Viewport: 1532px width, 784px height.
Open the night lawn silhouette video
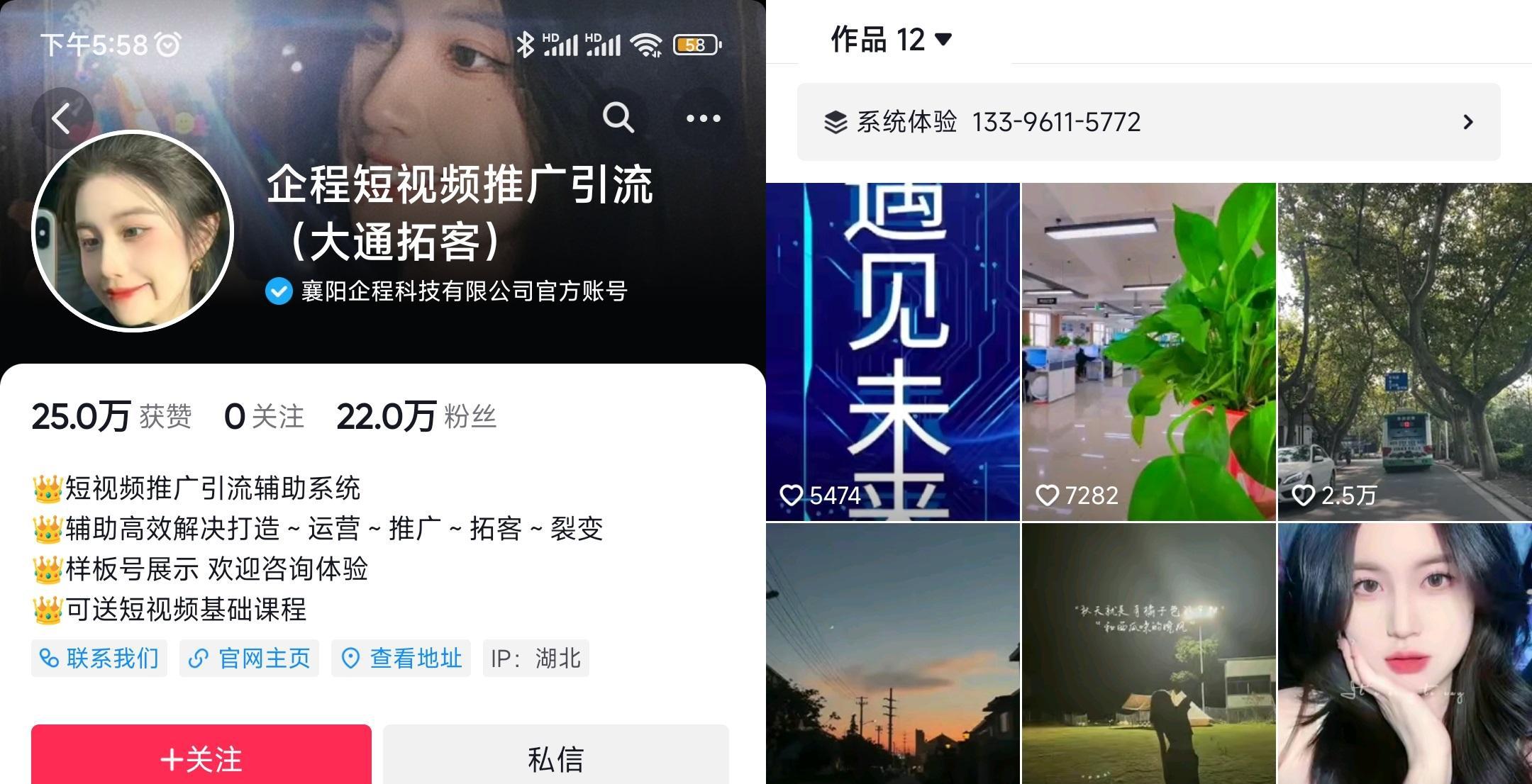(x=1148, y=654)
